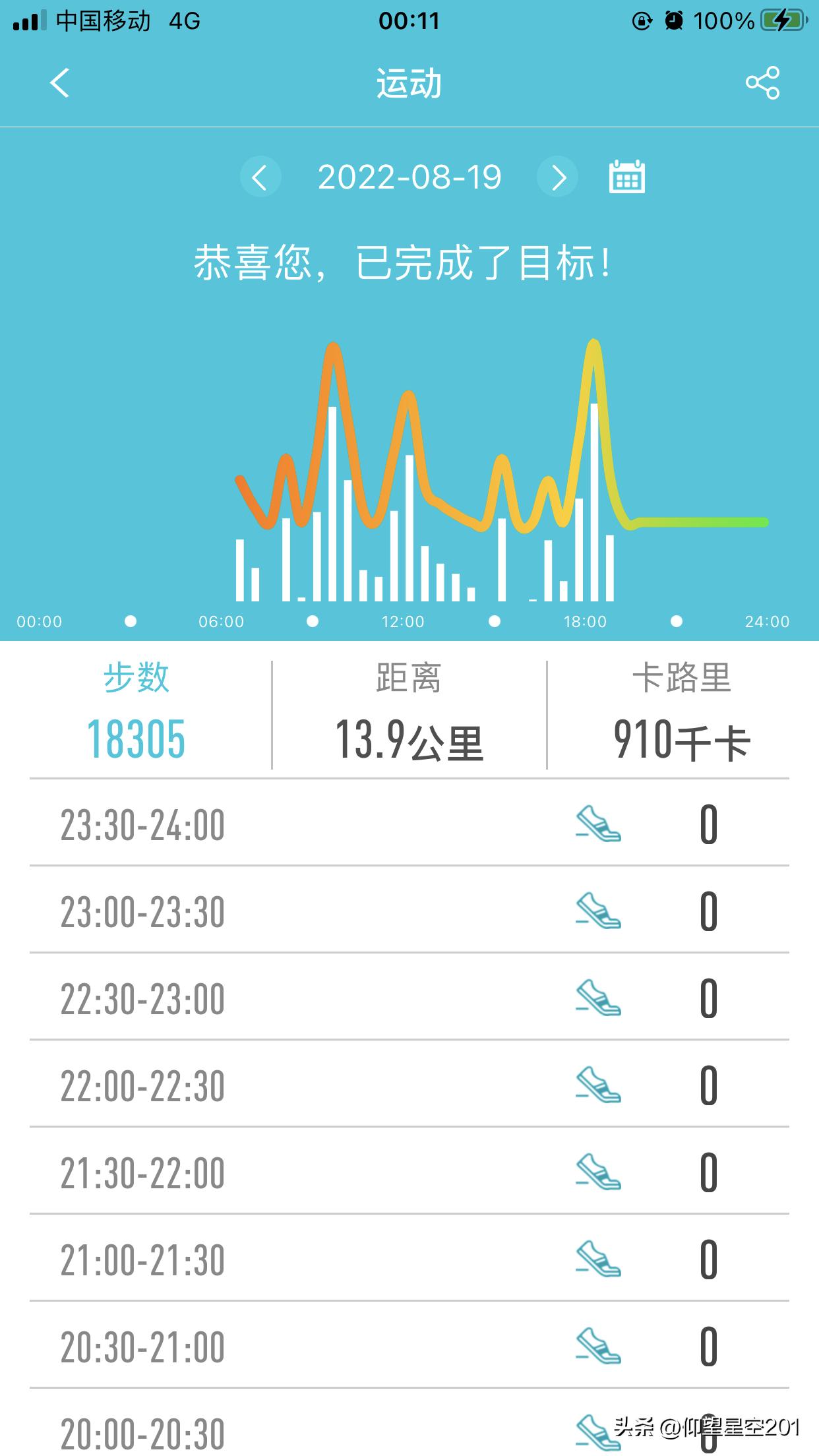Advance to the next day with the right arrow

click(558, 177)
